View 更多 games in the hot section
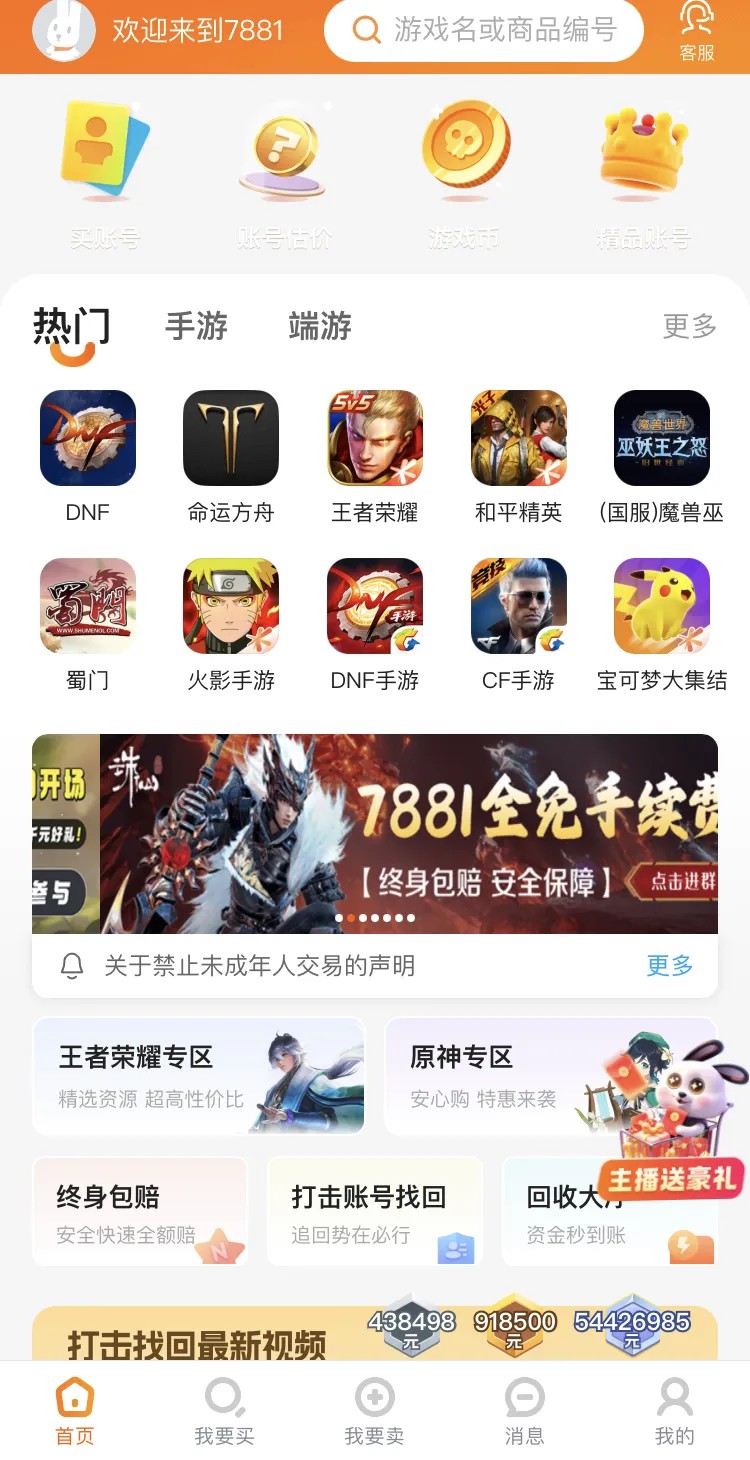This screenshot has height=1460, width=750. pos(690,326)
